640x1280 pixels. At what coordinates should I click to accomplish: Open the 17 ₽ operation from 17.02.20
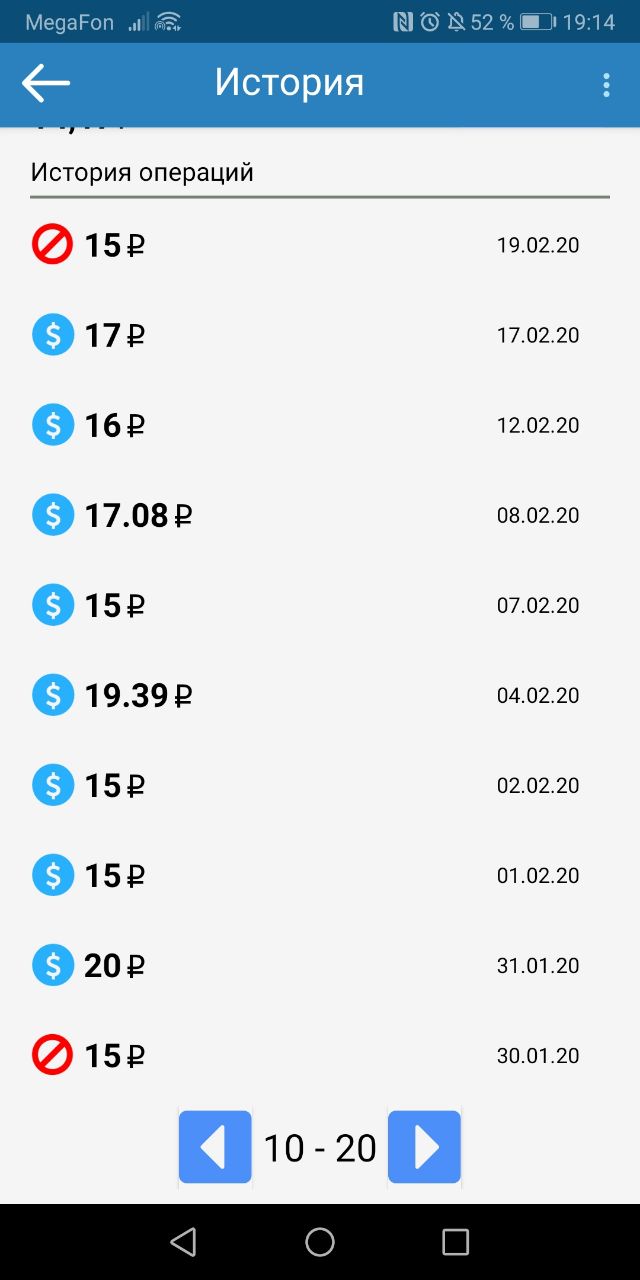[x=320, y=335]
